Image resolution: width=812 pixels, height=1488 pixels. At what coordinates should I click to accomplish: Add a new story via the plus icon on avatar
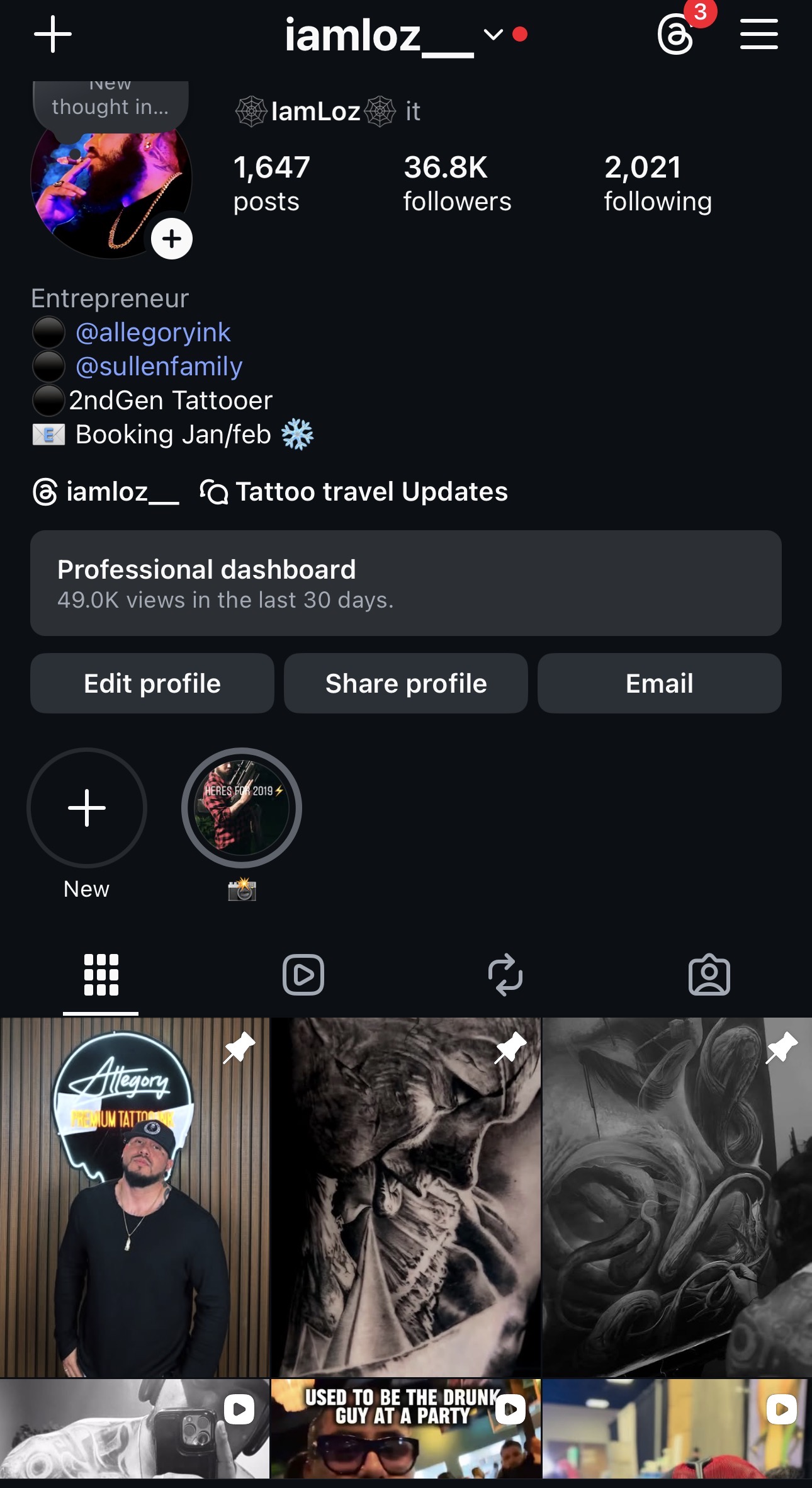(171, 239)
